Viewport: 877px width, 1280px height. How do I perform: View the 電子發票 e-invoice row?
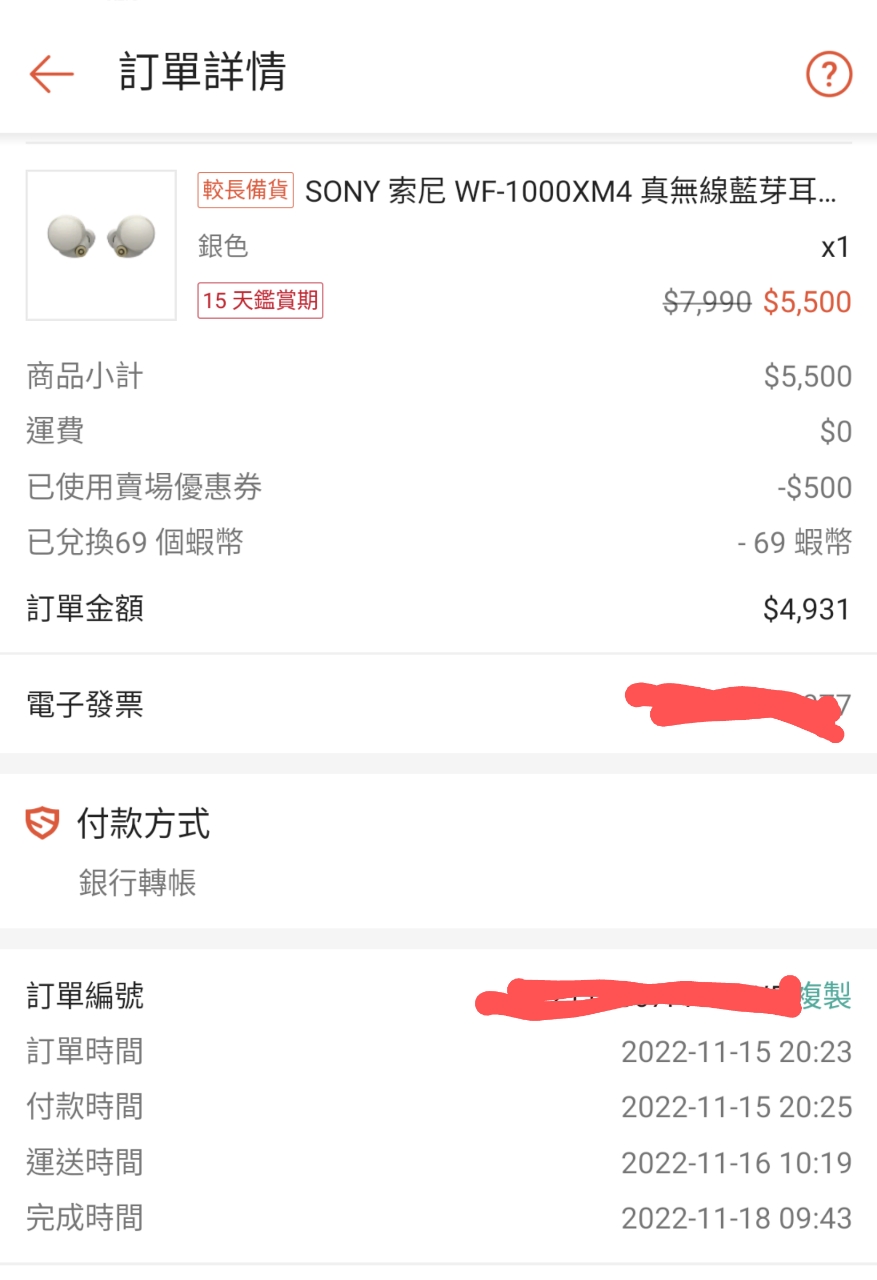coord(438,705)
